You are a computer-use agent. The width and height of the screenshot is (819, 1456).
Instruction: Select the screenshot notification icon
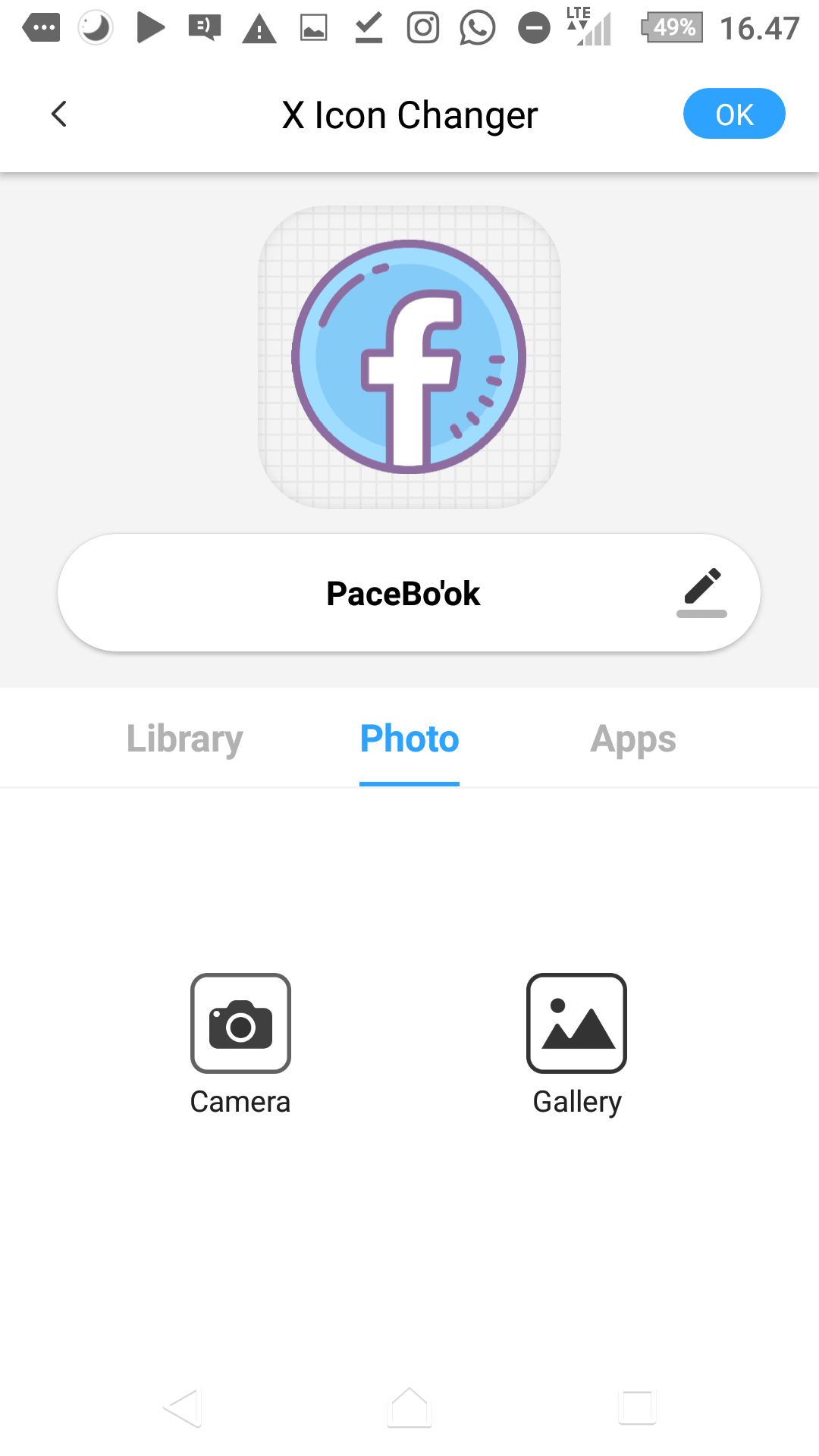point(312,28)
